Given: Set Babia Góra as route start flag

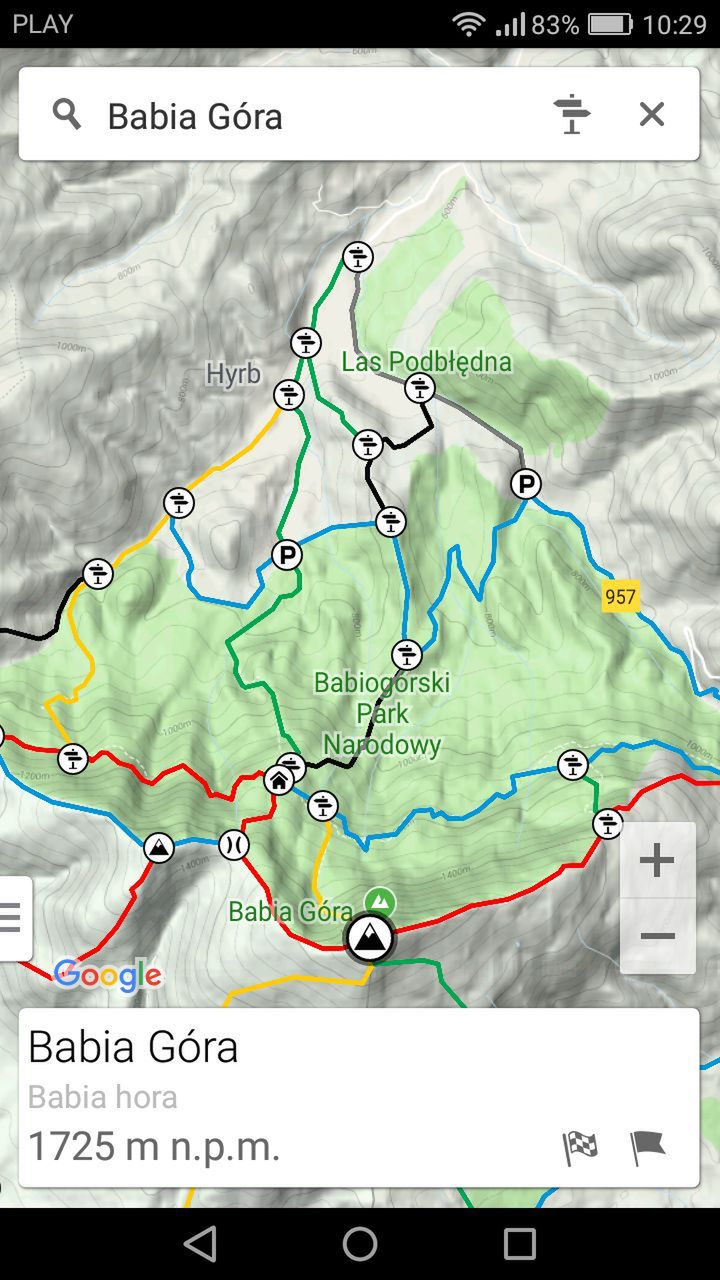Looking at the screenshot, I should (647, 1146).
